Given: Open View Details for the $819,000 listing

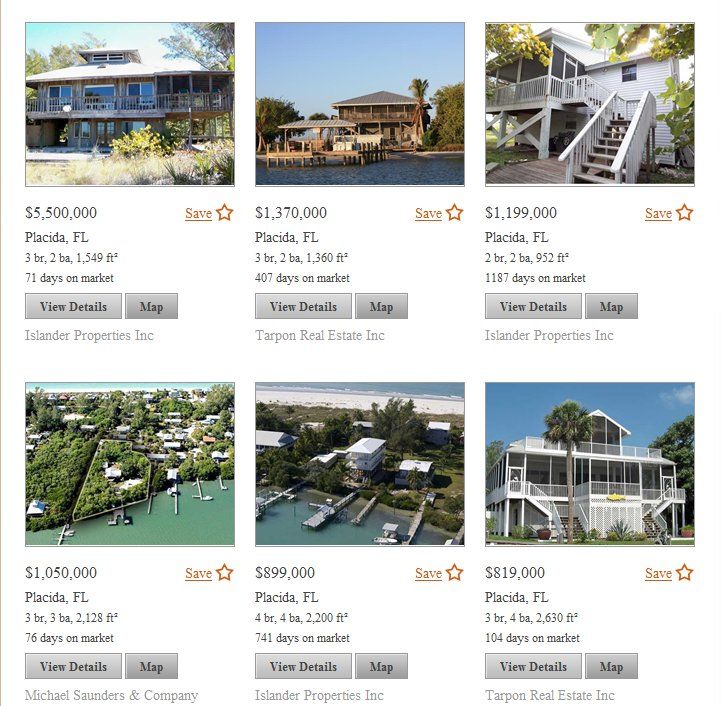Looking at the screenshot, I should (533, 667).
